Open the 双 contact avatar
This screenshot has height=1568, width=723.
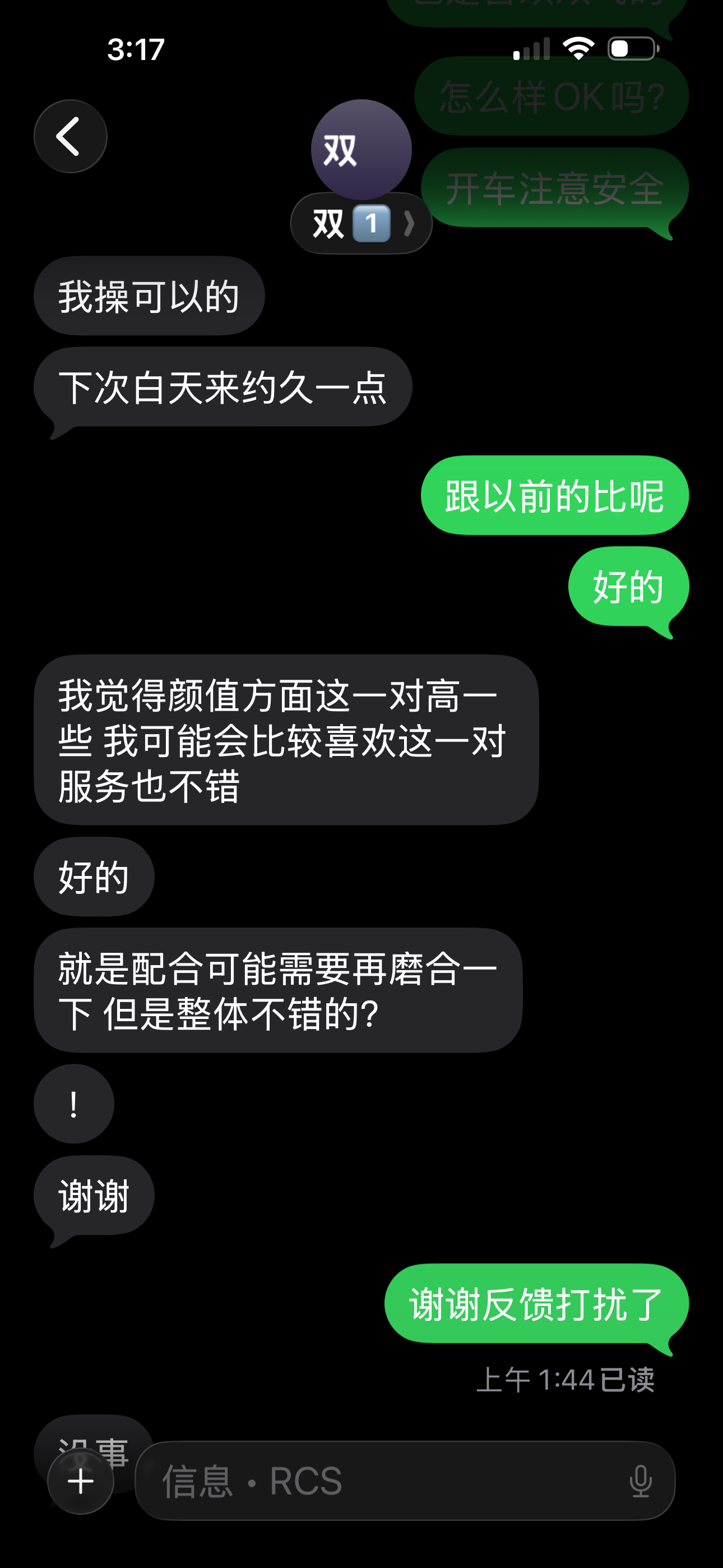361,149
